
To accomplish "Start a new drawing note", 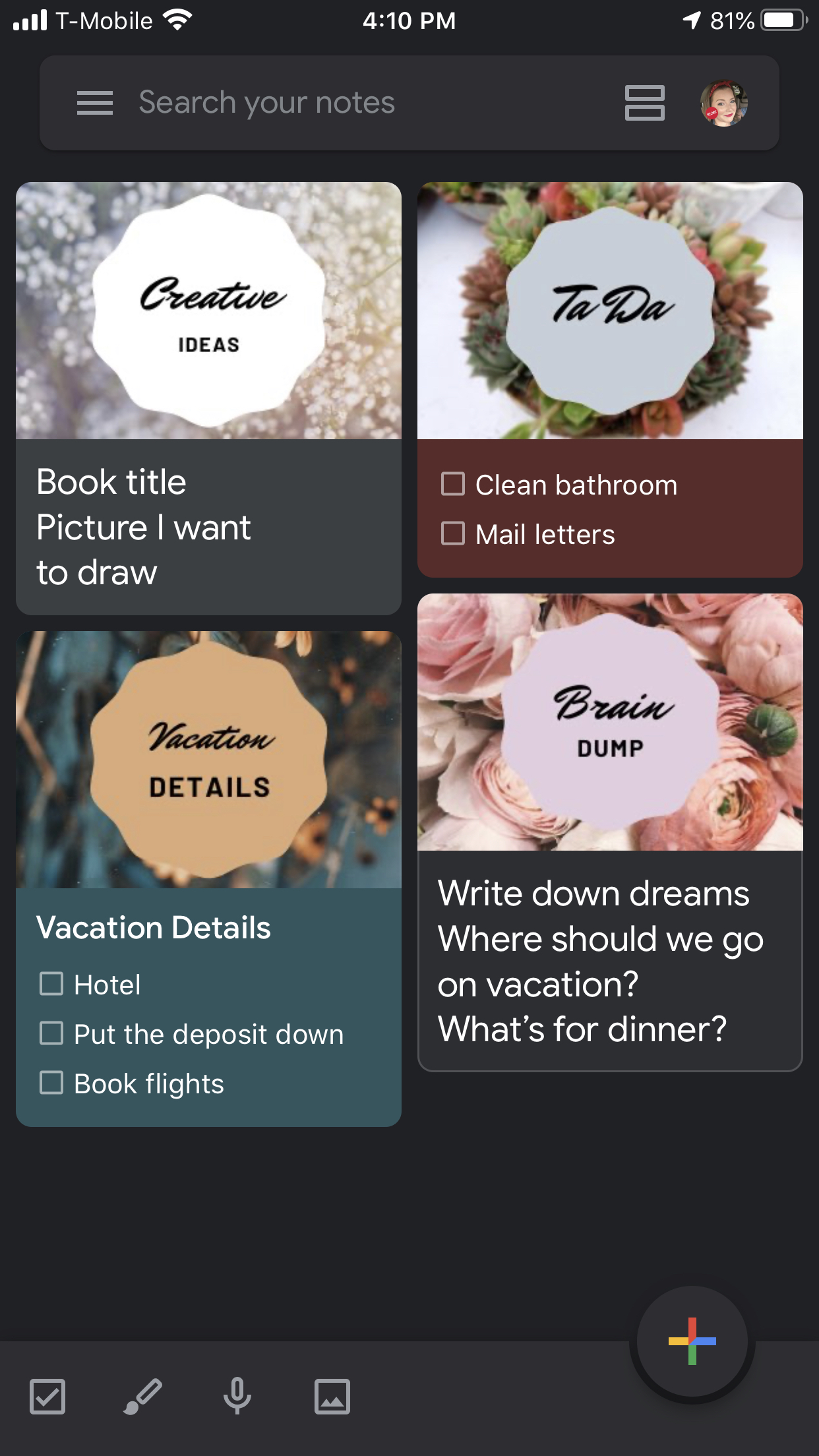I will click(142, 1396).
